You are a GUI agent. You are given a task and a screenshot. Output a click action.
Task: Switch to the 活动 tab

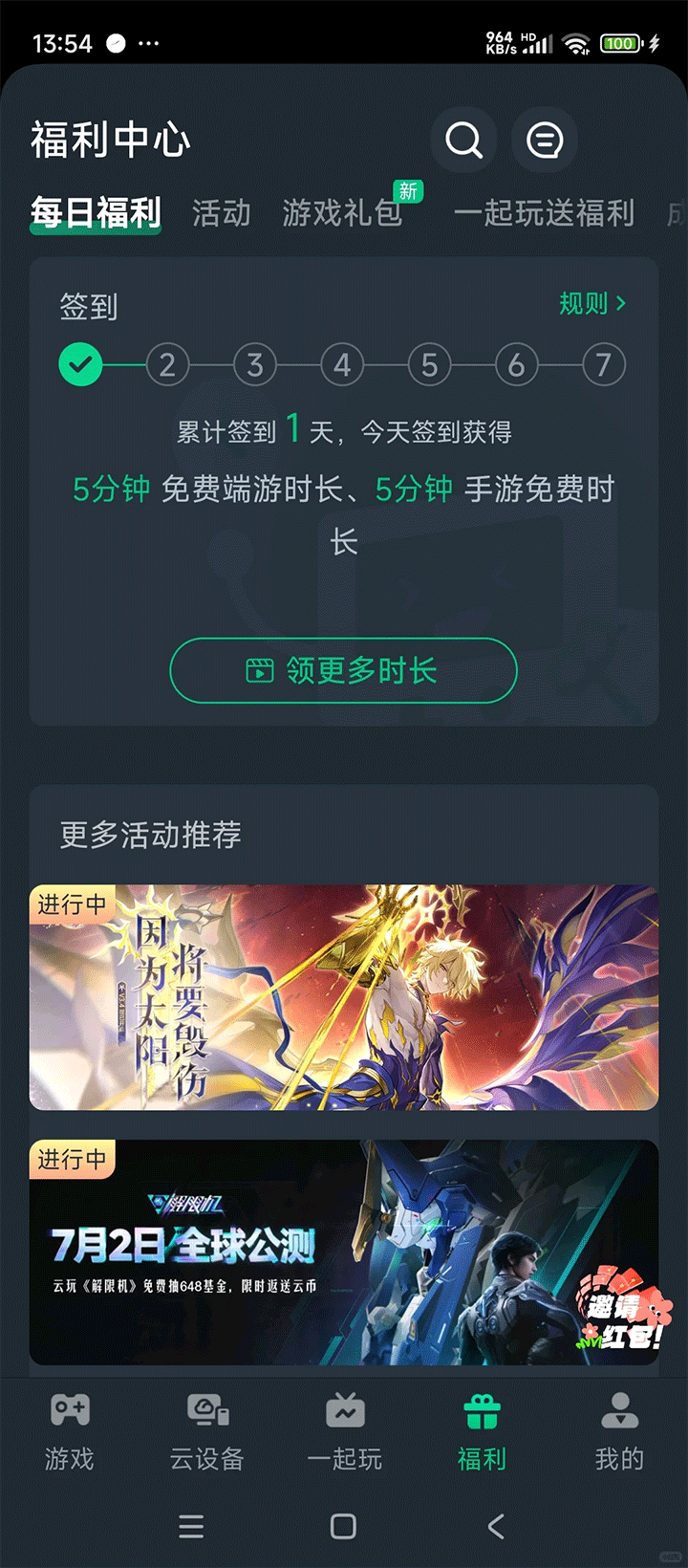[221, 212]
